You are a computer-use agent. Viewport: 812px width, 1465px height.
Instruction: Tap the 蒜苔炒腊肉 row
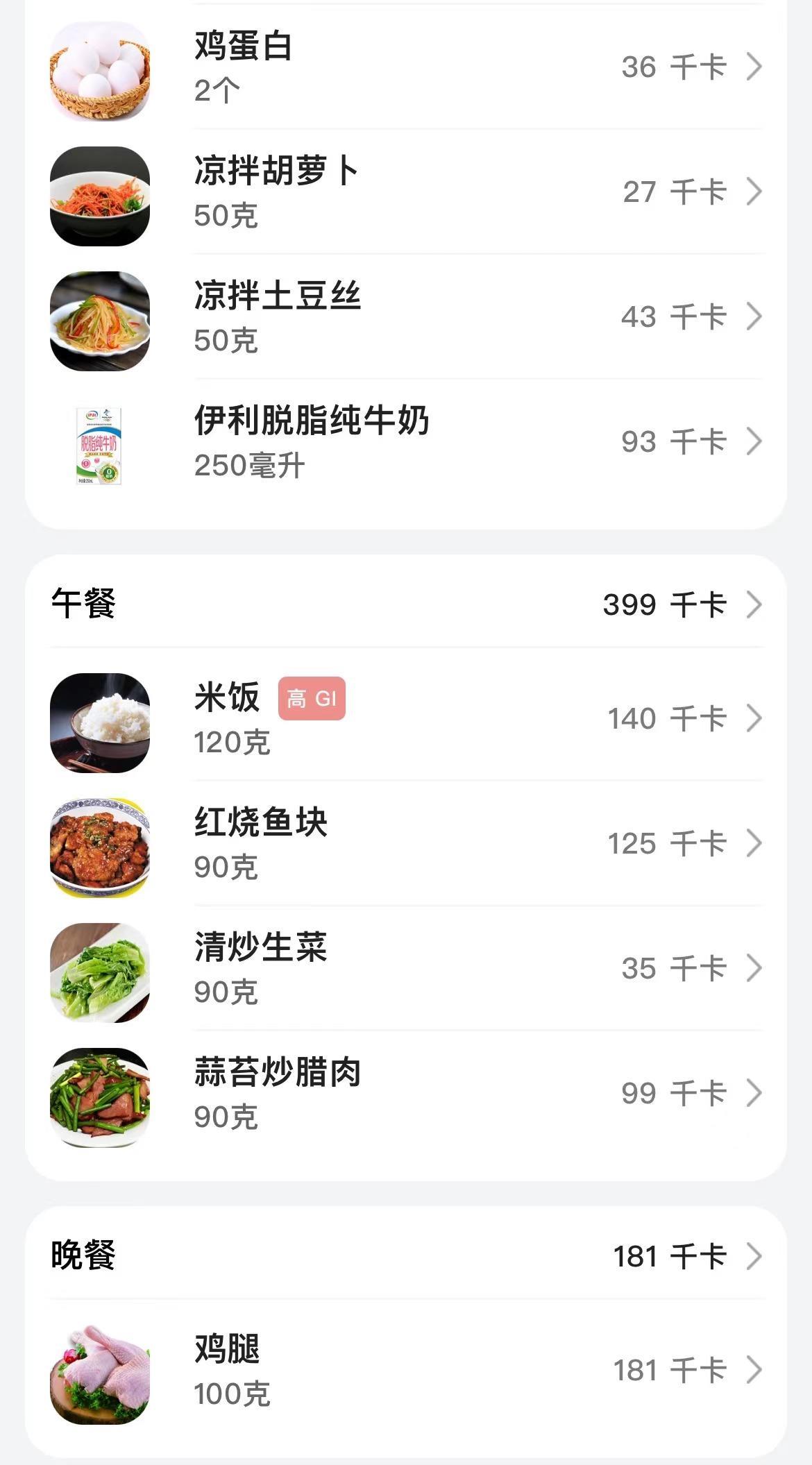pos(406,1094)
